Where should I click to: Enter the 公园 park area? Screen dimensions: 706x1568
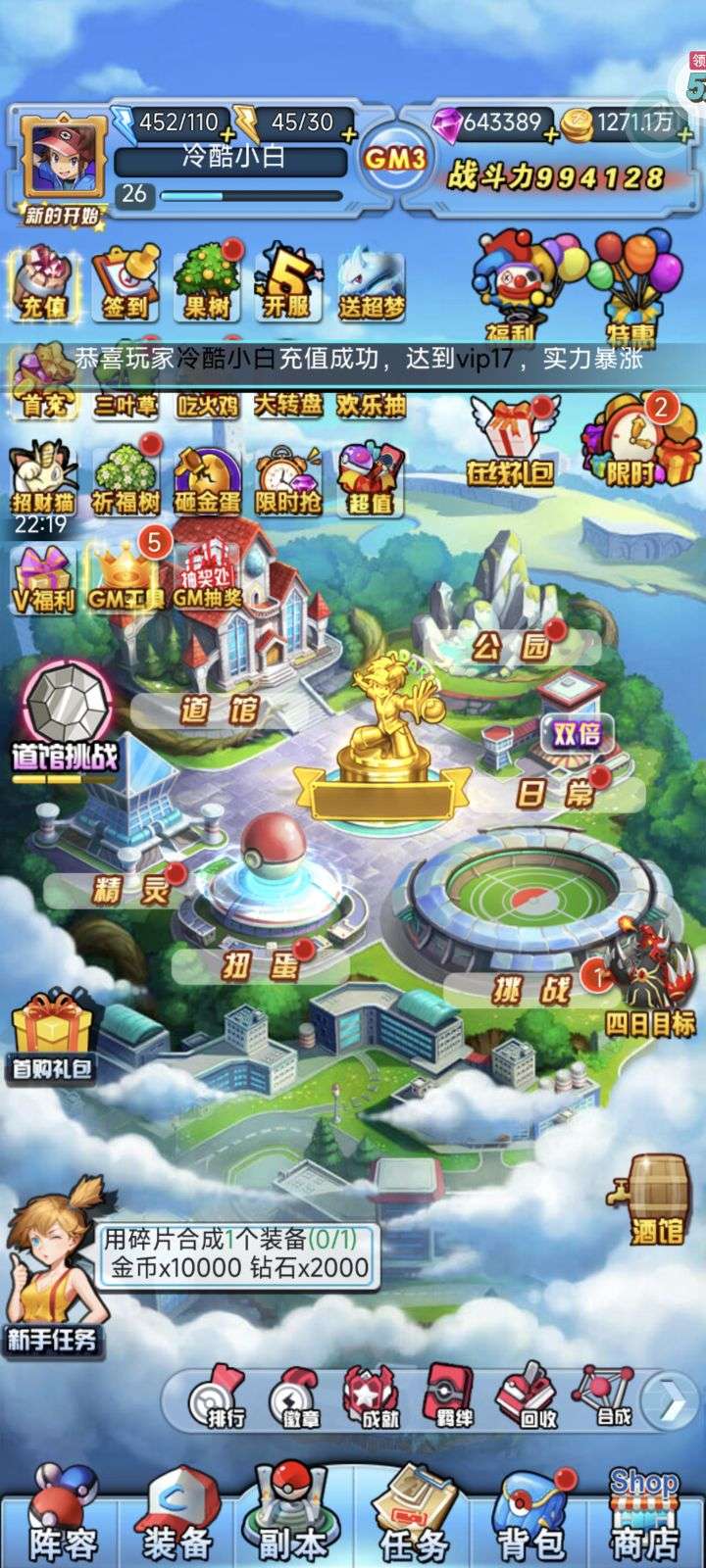coord(510,627)
